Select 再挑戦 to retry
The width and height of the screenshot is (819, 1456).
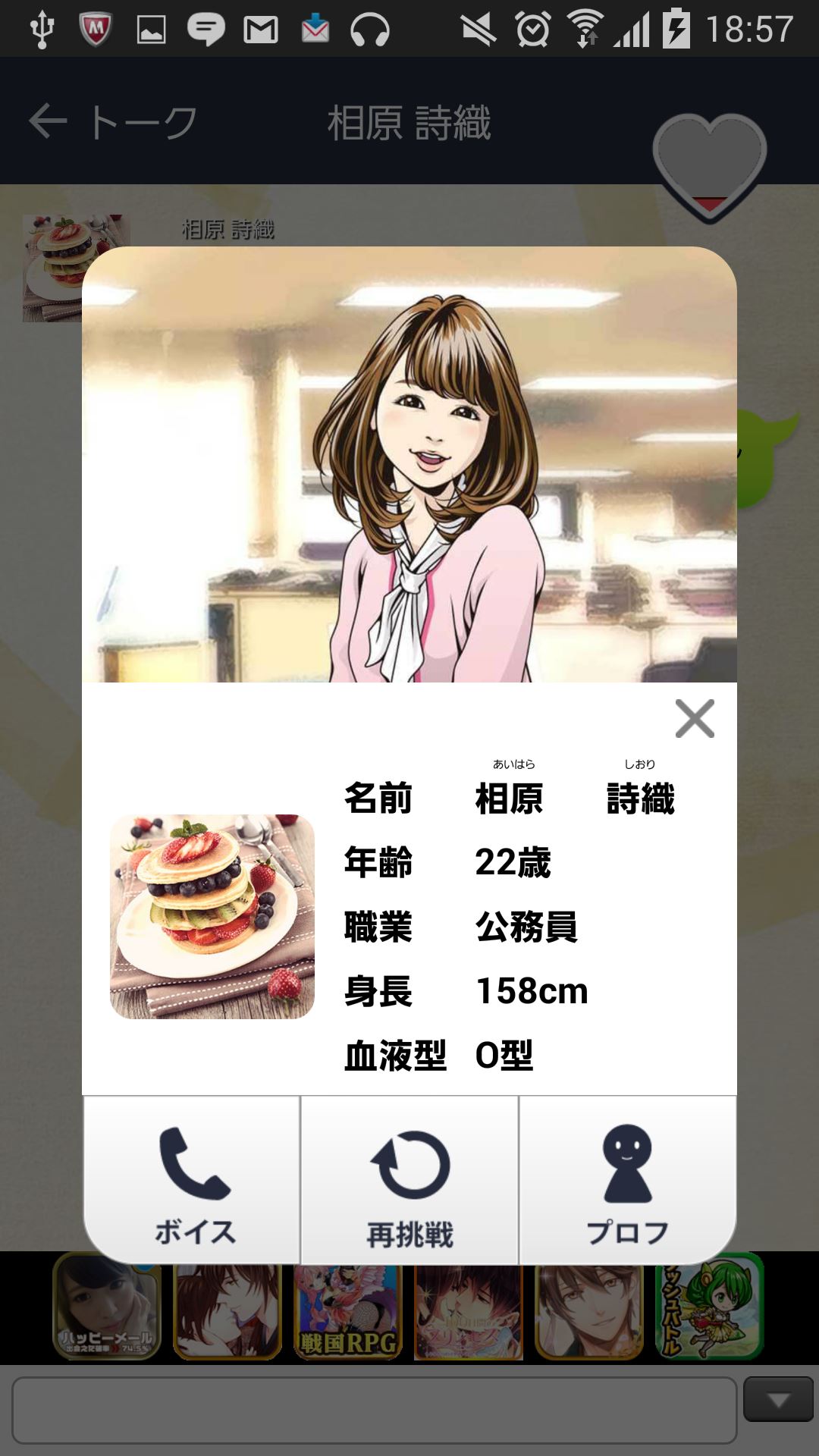point(409,1181)
